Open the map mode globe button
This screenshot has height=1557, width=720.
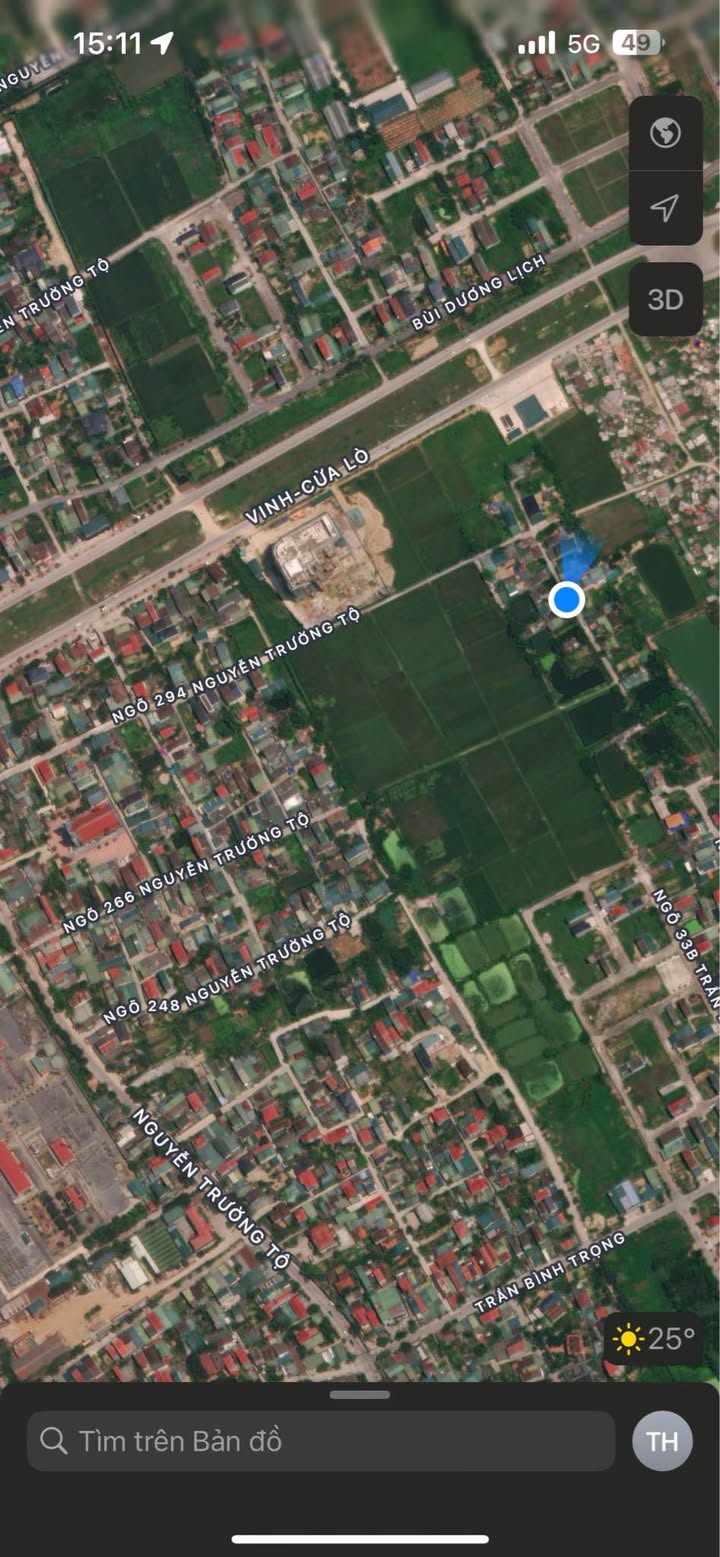665,132
